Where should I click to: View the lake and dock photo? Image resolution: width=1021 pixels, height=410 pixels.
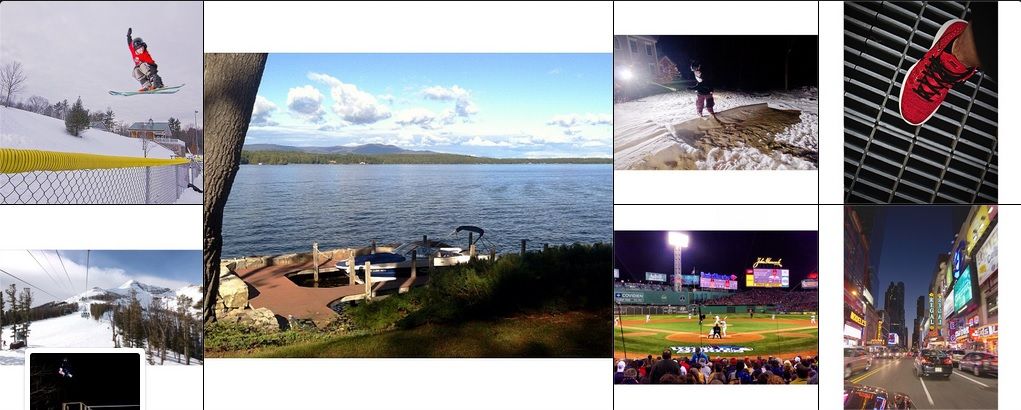coord(408,205)
